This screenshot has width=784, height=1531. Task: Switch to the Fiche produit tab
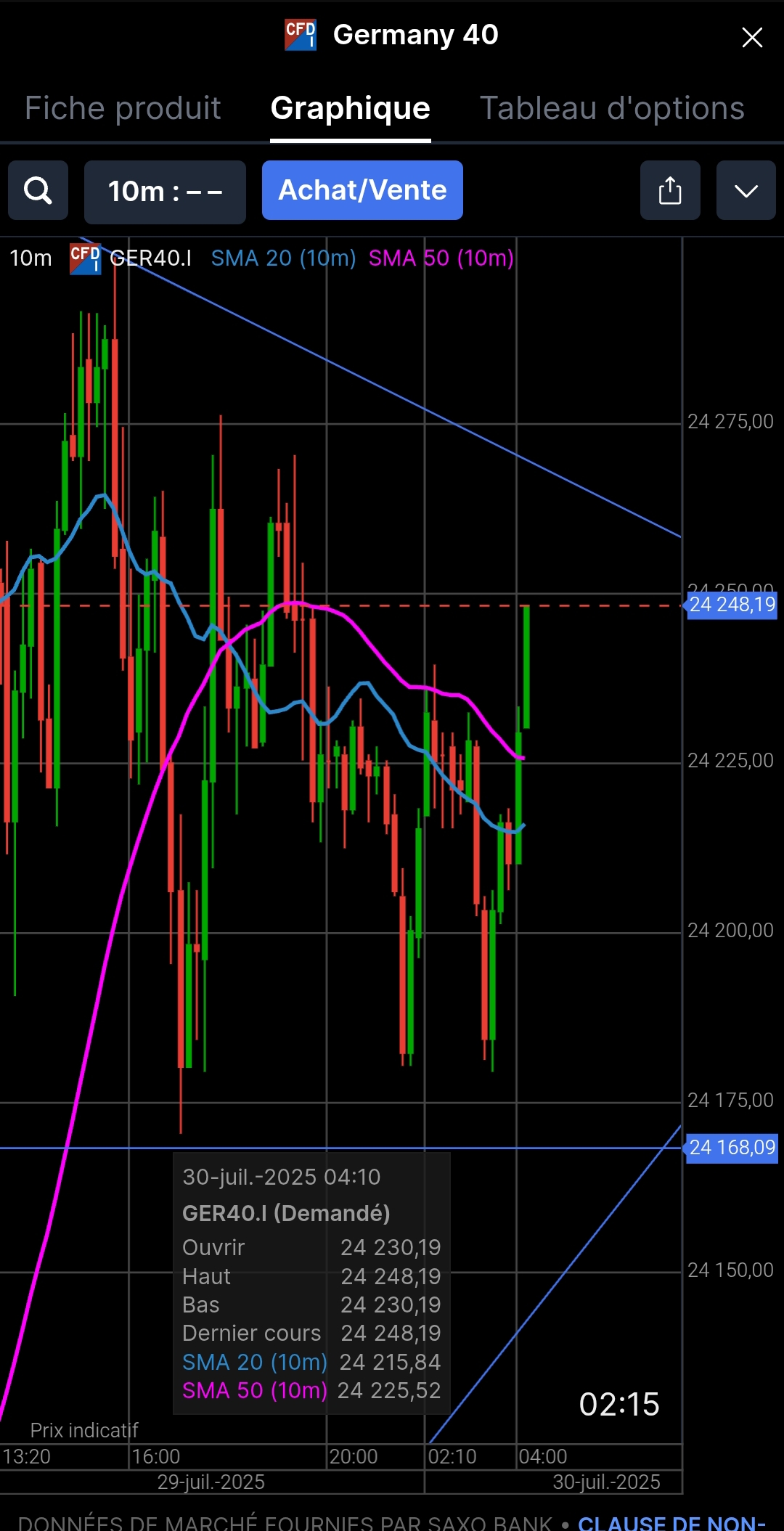[123, 108]
